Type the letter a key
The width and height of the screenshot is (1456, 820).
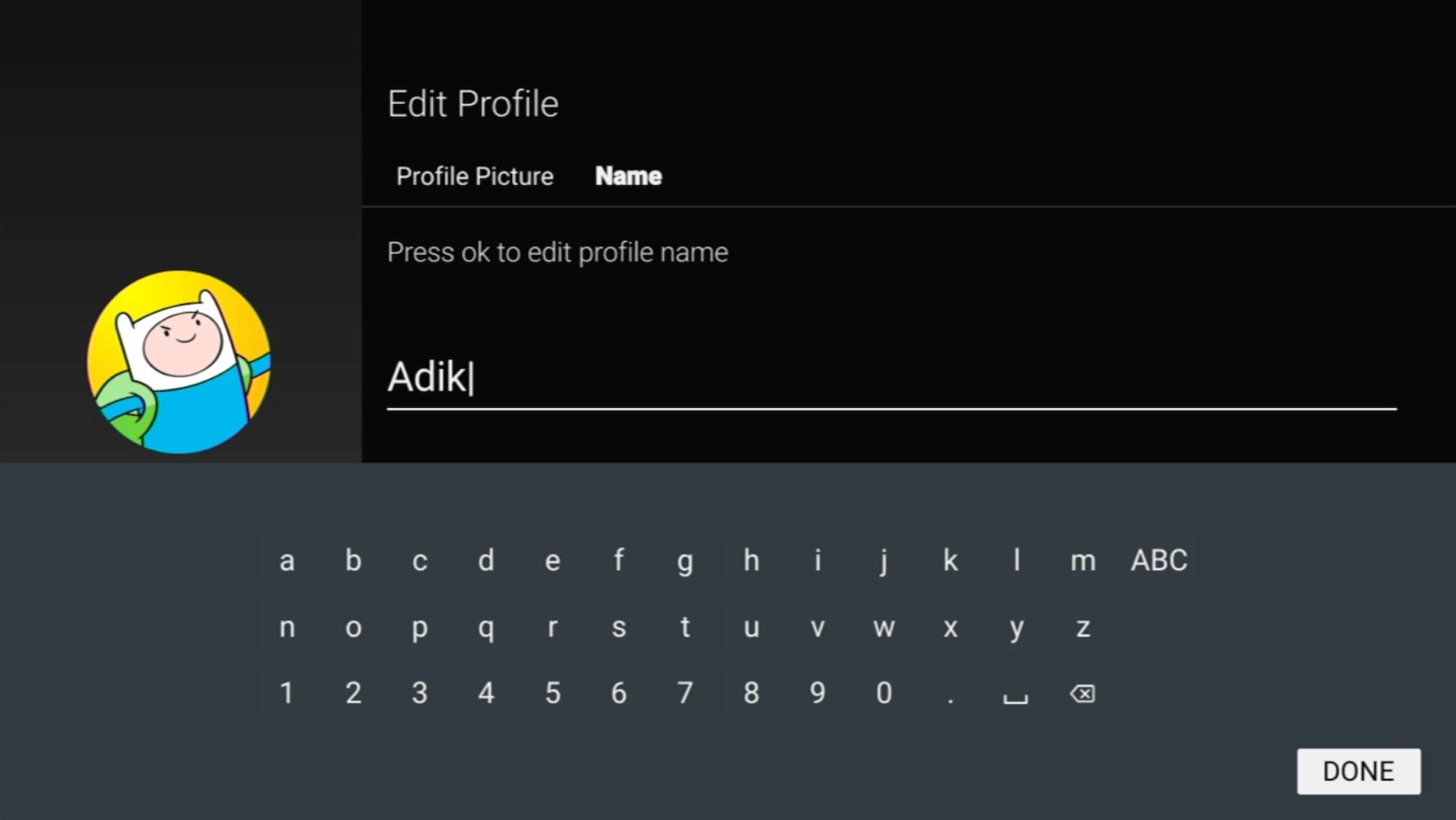tap(287, 561)
